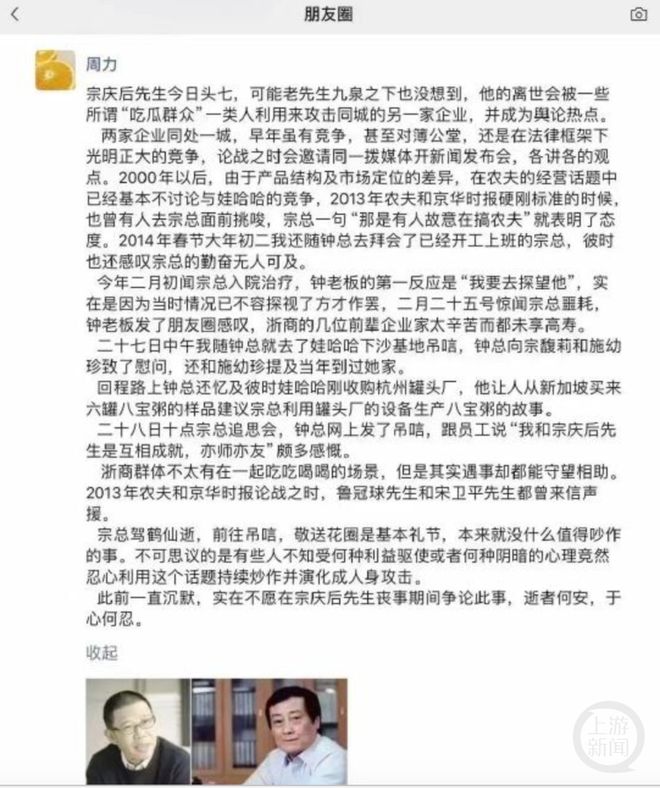View the attached photo of the two men
The width and height of the screenshot is (660, 788).
pos(216,732)
